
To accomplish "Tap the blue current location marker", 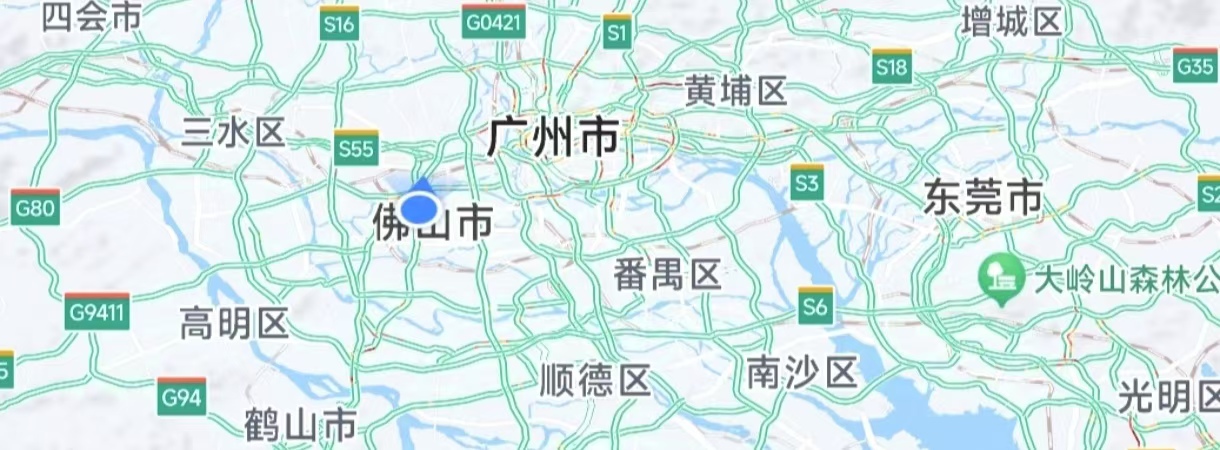I will (x=420, y=208).
